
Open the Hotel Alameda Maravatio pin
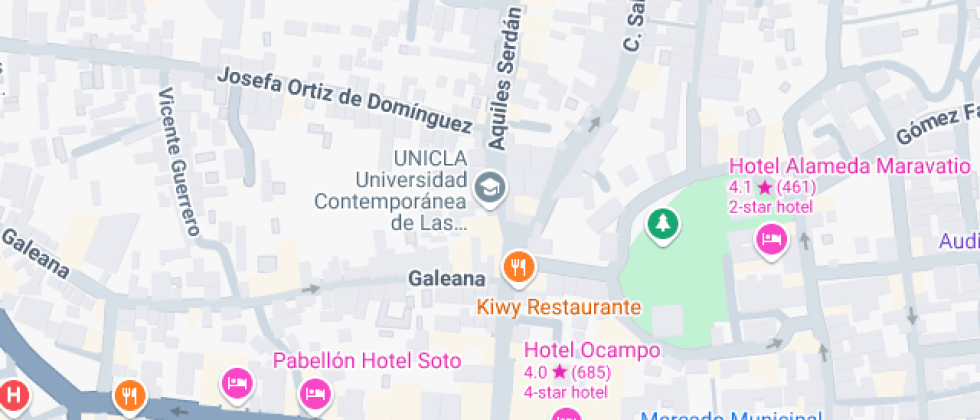pos(771,239)
